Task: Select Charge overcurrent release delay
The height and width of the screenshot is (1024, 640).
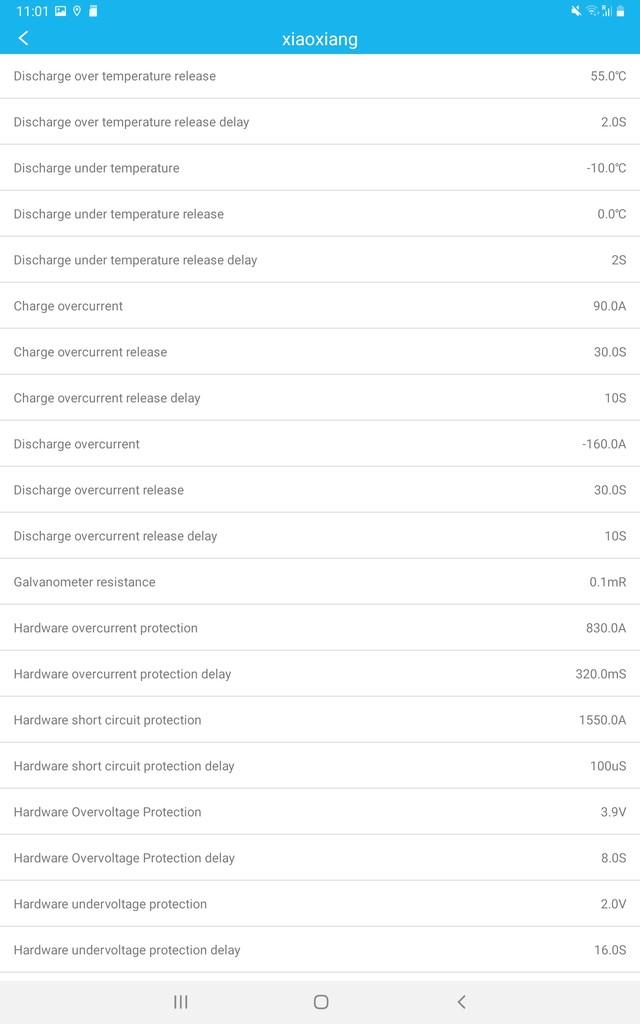Action: pos(320,398)
